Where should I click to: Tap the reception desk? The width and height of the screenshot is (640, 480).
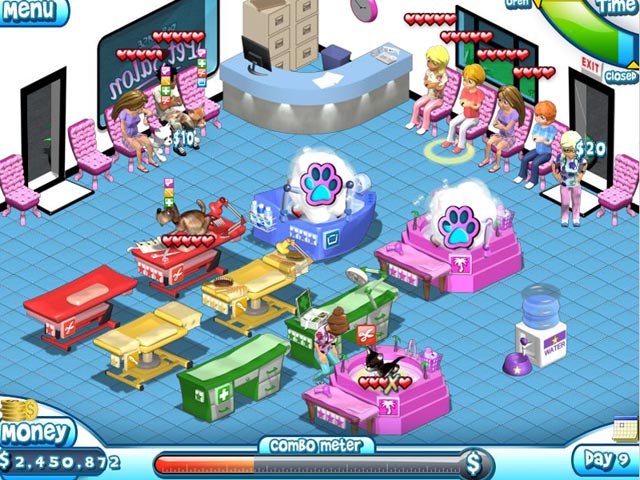[x=310, y=85]
